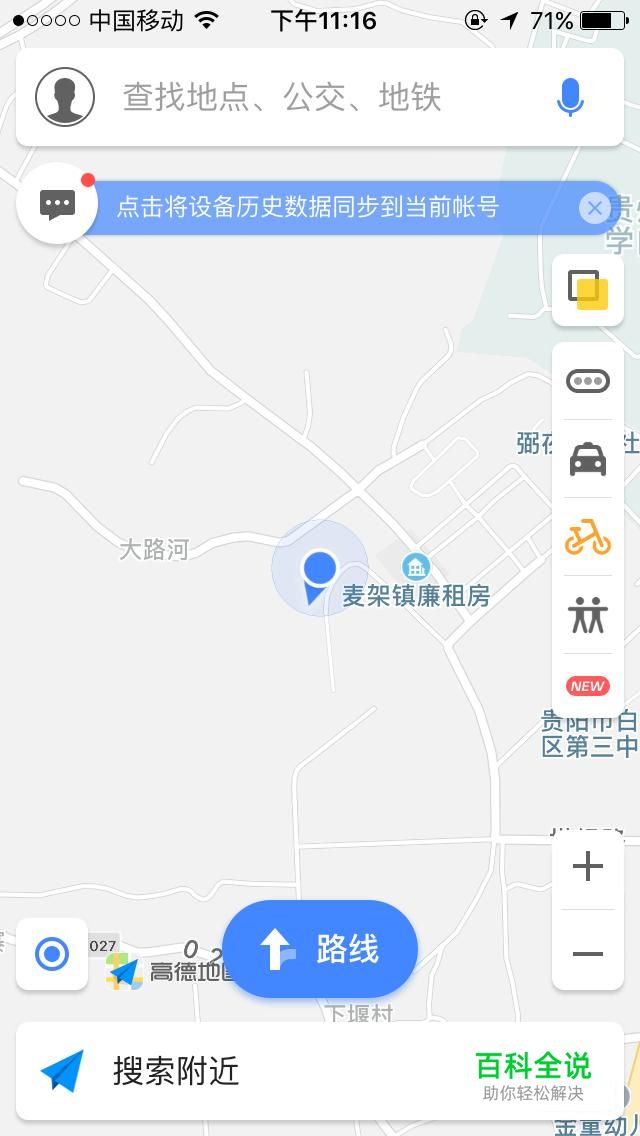Open the 路线 route planner

point(320,949)
